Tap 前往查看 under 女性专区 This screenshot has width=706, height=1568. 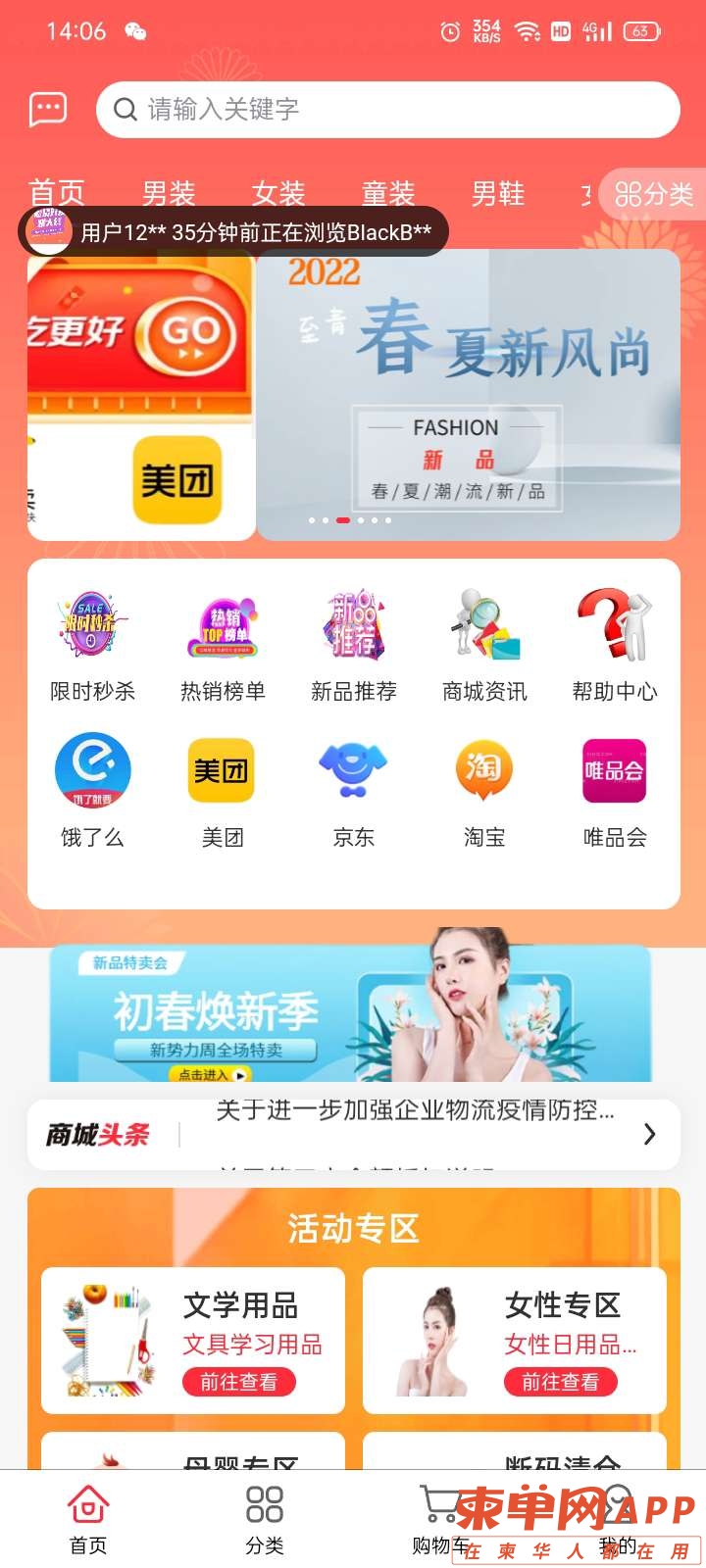[561, 1382]
